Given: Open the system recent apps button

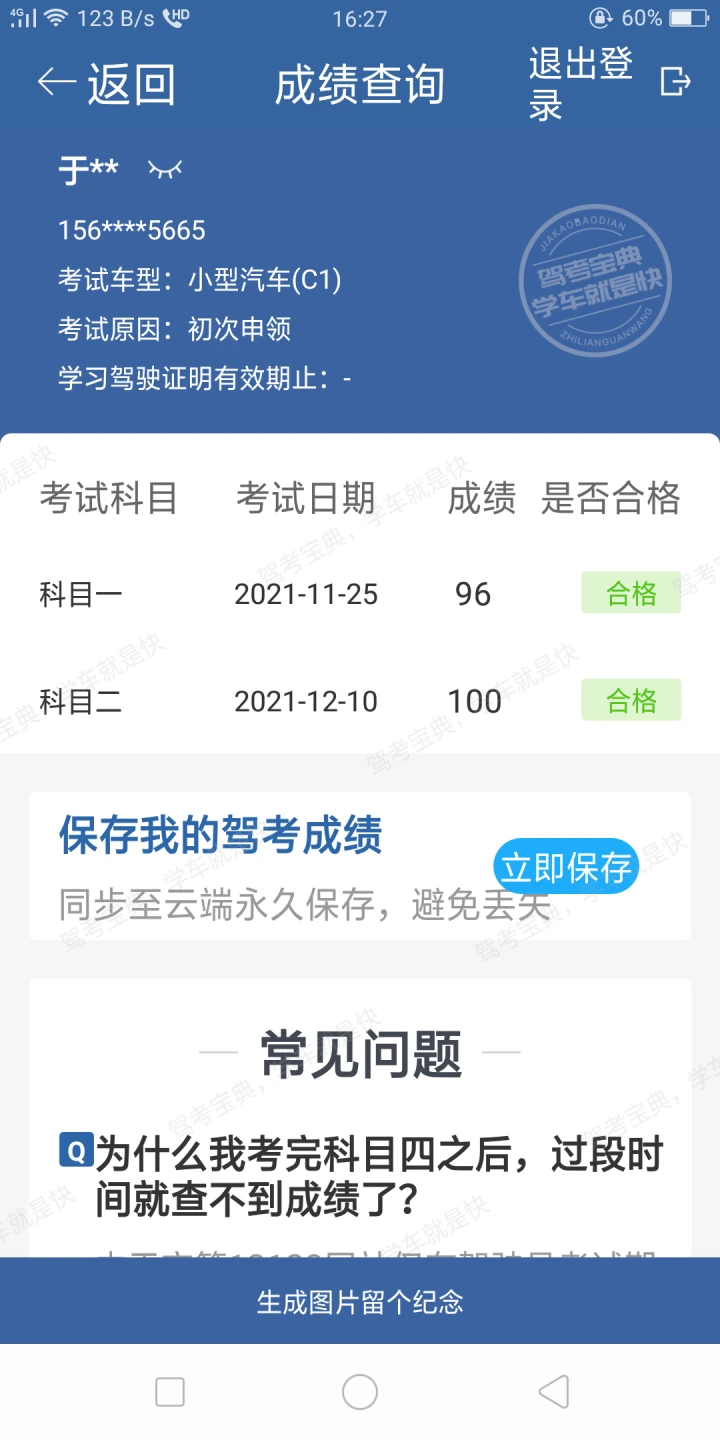Looking at the screenshot, I should 170,1392.
